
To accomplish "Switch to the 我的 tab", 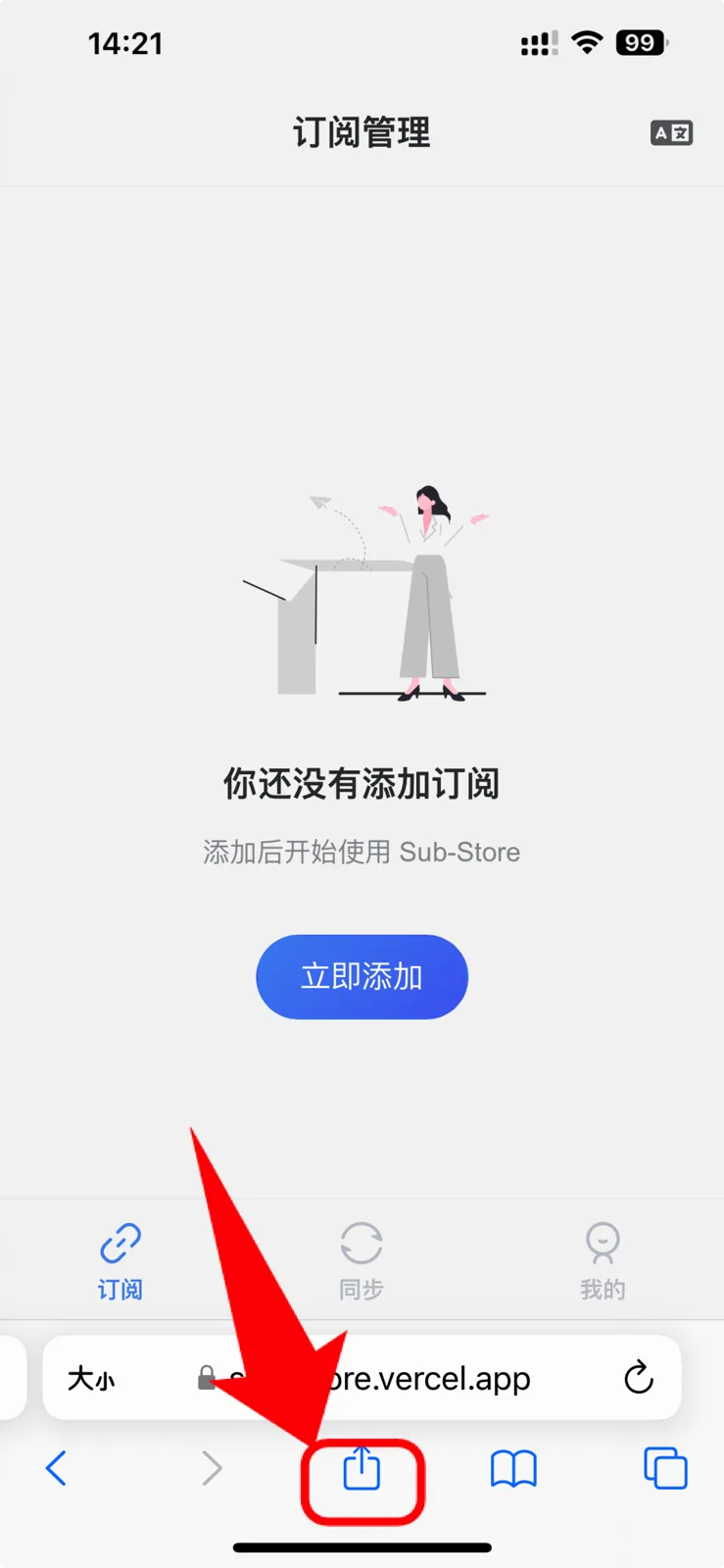I will coord(602,1260).
